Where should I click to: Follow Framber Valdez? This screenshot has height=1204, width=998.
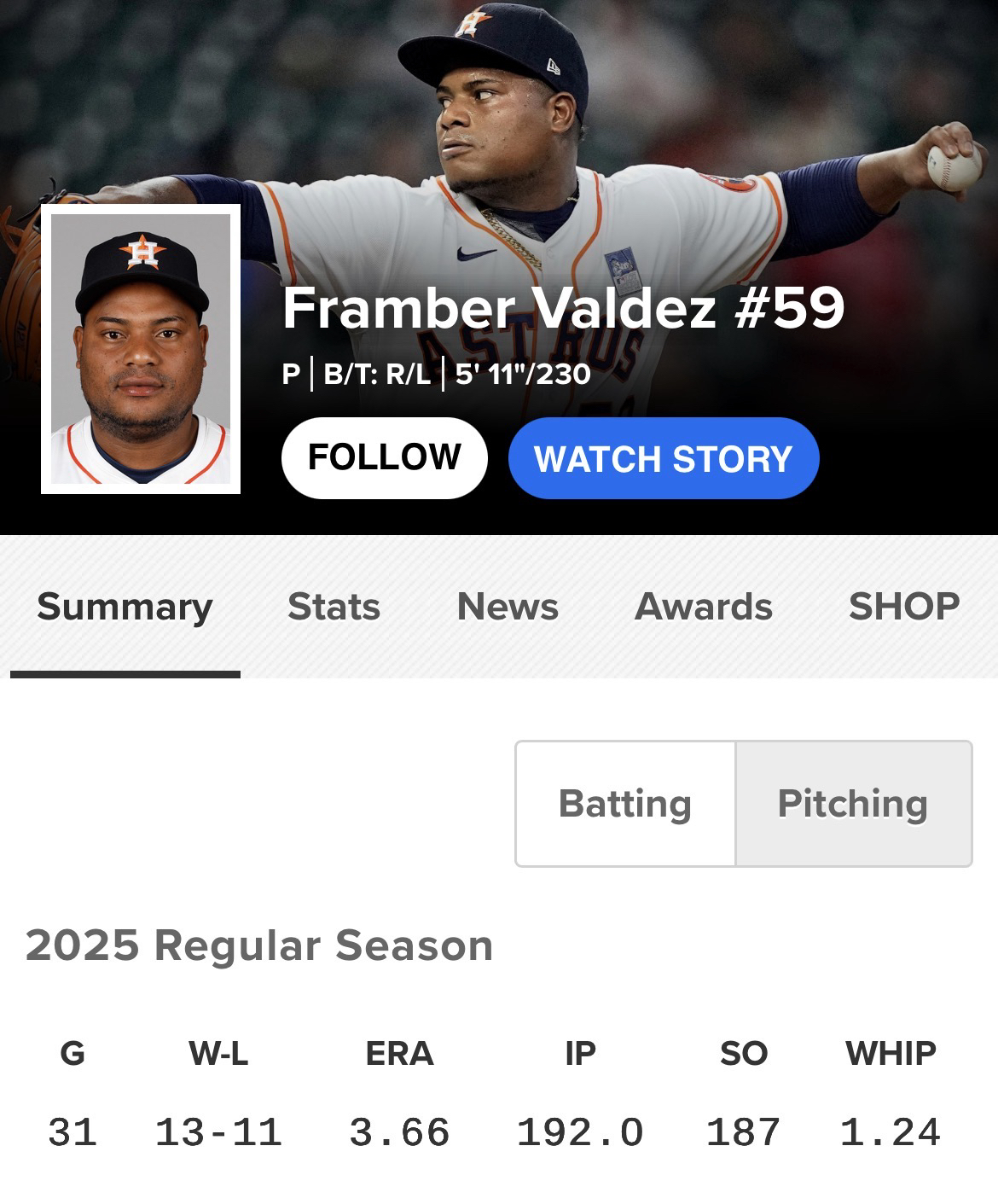click(x=384, y=458)
